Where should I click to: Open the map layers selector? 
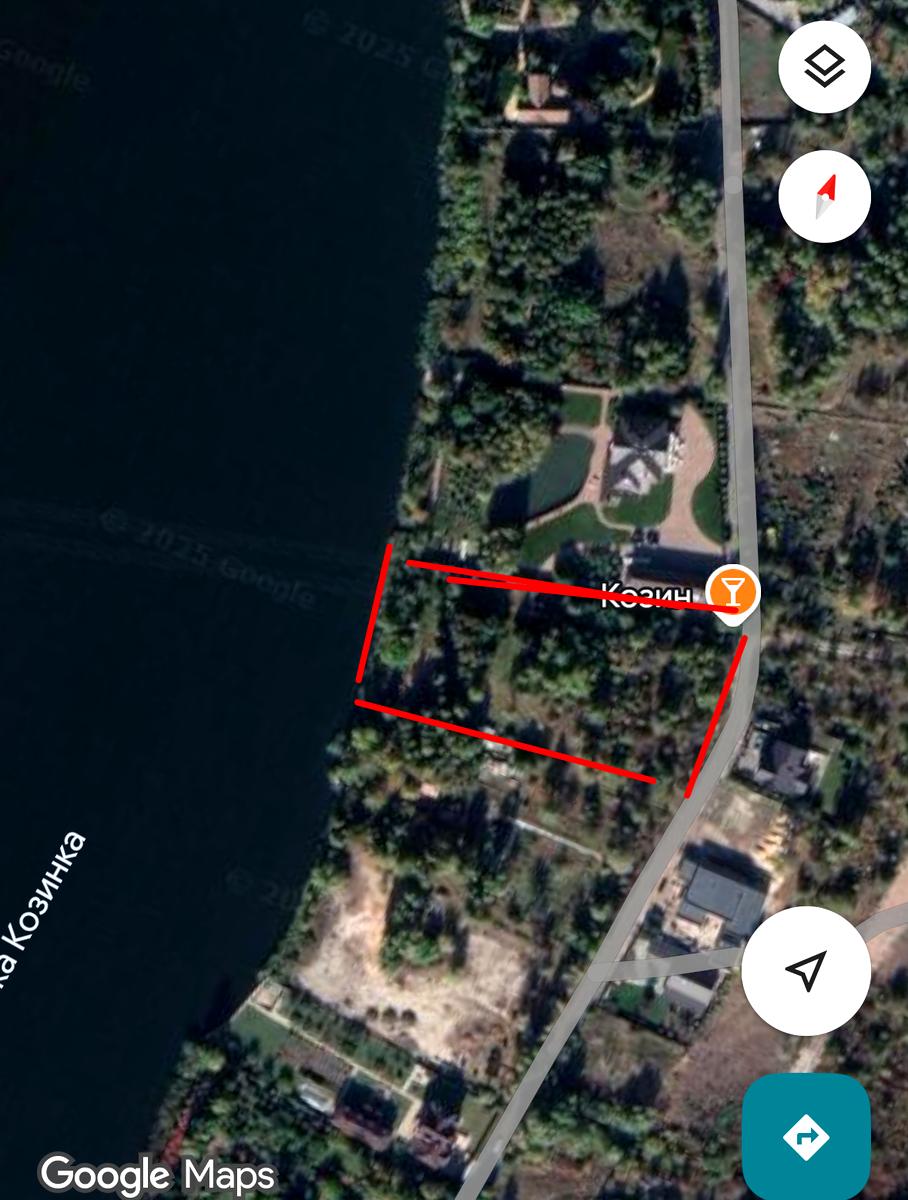coord(824,67)
